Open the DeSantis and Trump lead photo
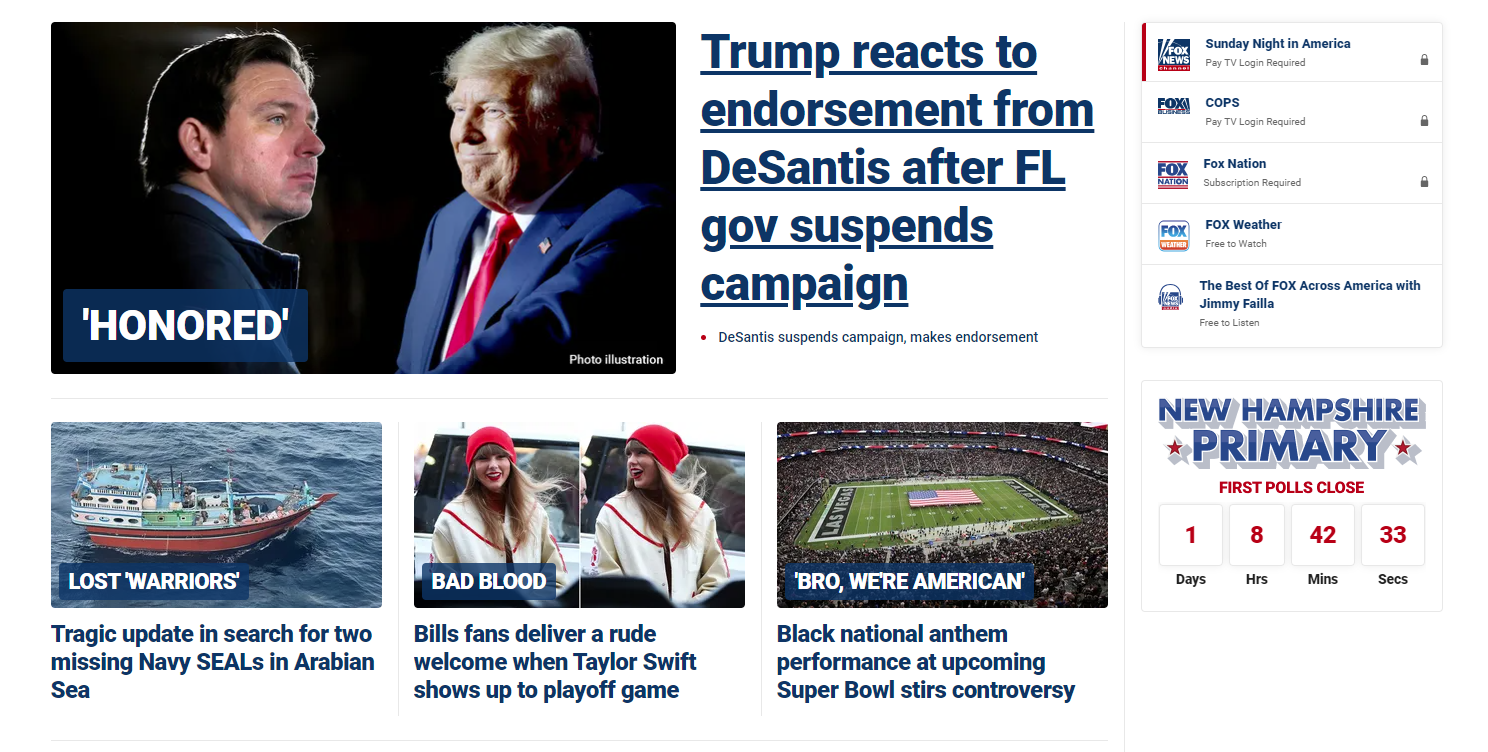Viewport: 1488px width, 752px height. (x=363, y=198)
